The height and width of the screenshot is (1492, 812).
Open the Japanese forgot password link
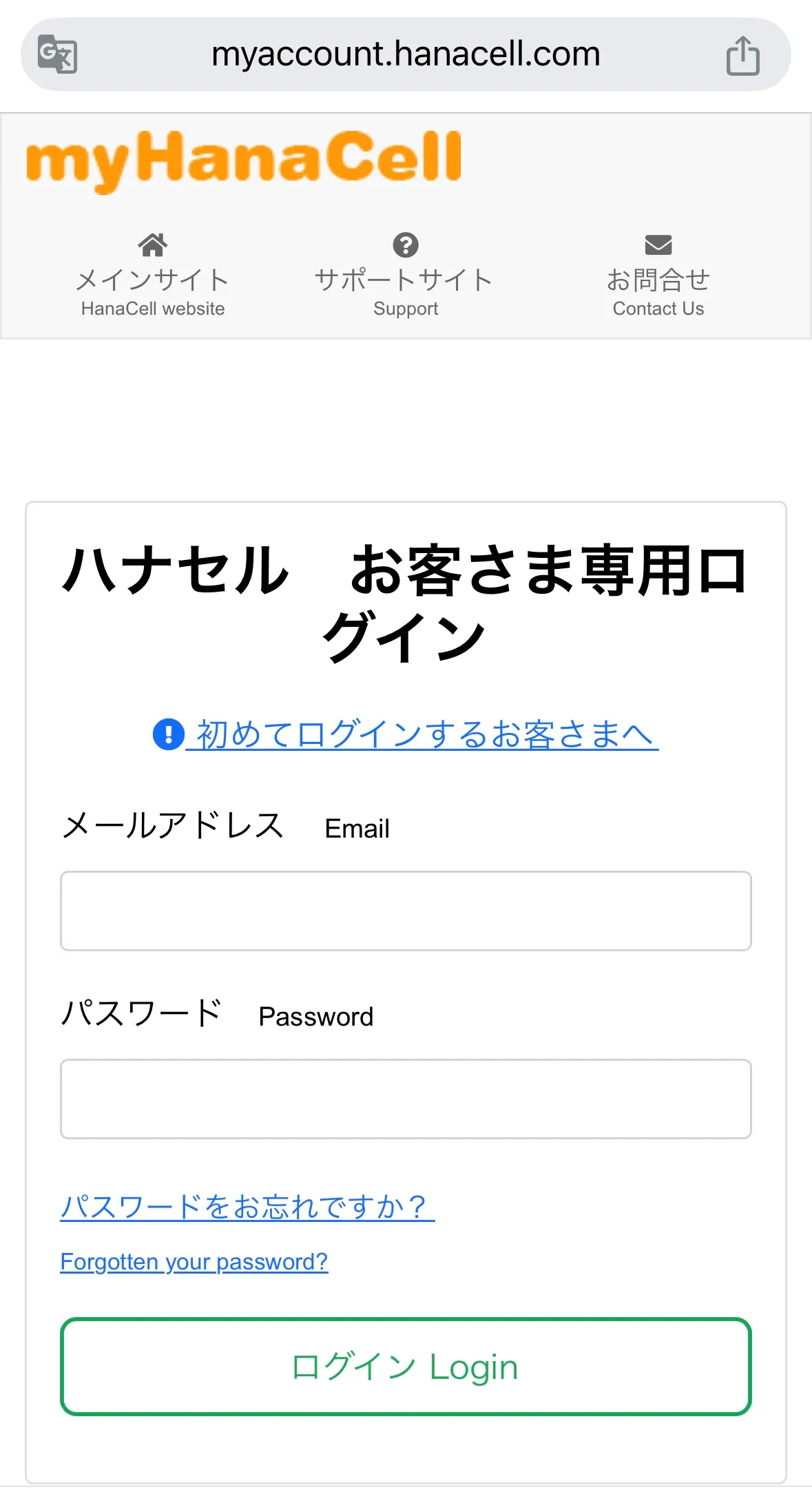pos(247,1207)
